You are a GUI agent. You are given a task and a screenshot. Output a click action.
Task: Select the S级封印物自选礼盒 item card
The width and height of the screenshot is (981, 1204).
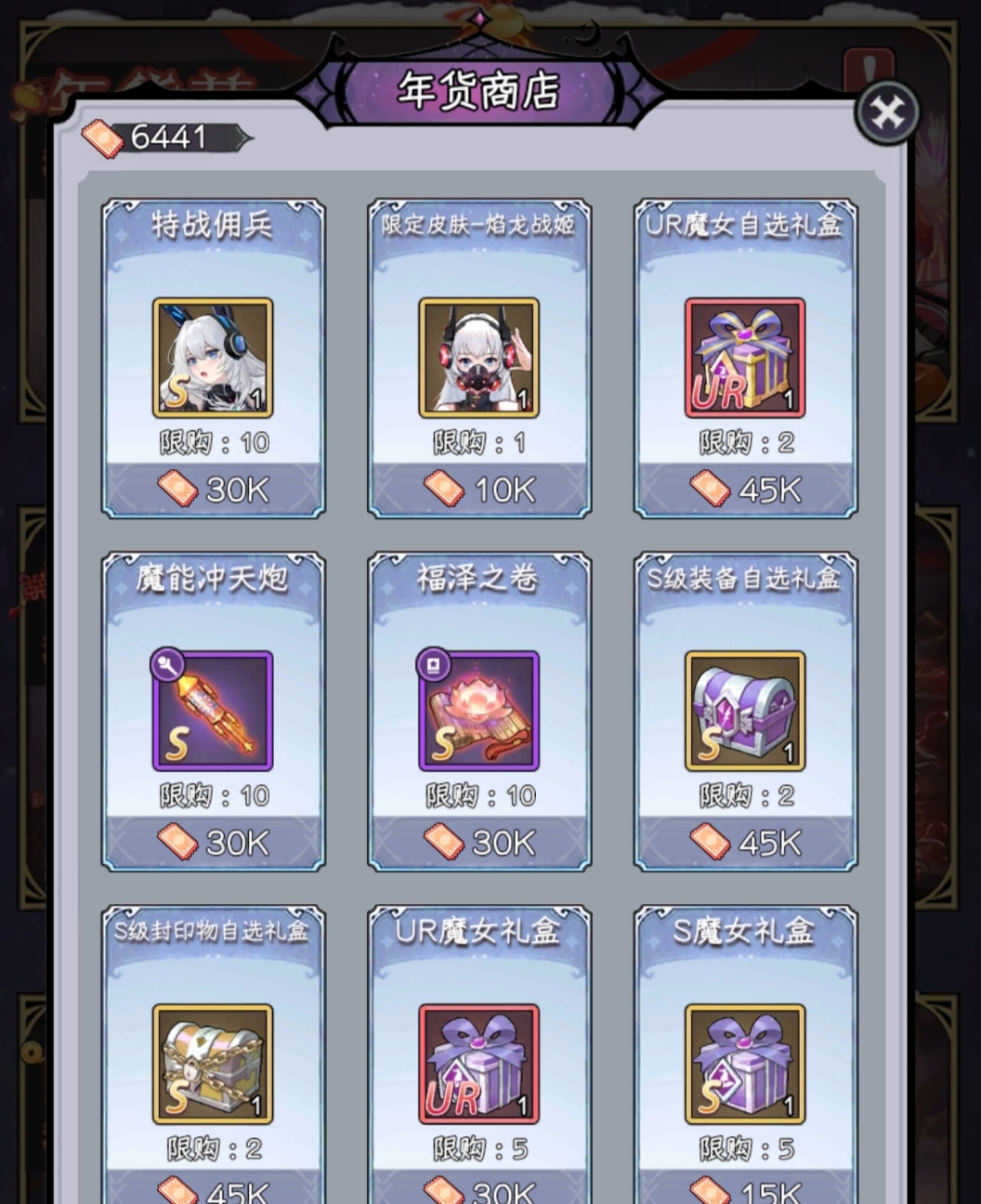pos(213,1065)
